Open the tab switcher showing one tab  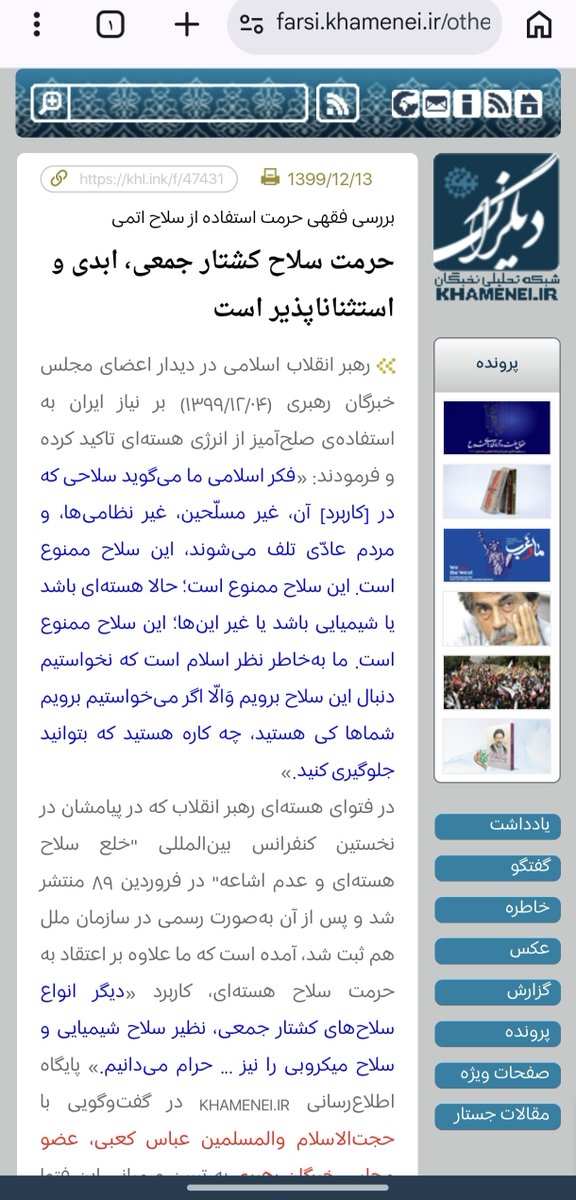coord(110,25)
